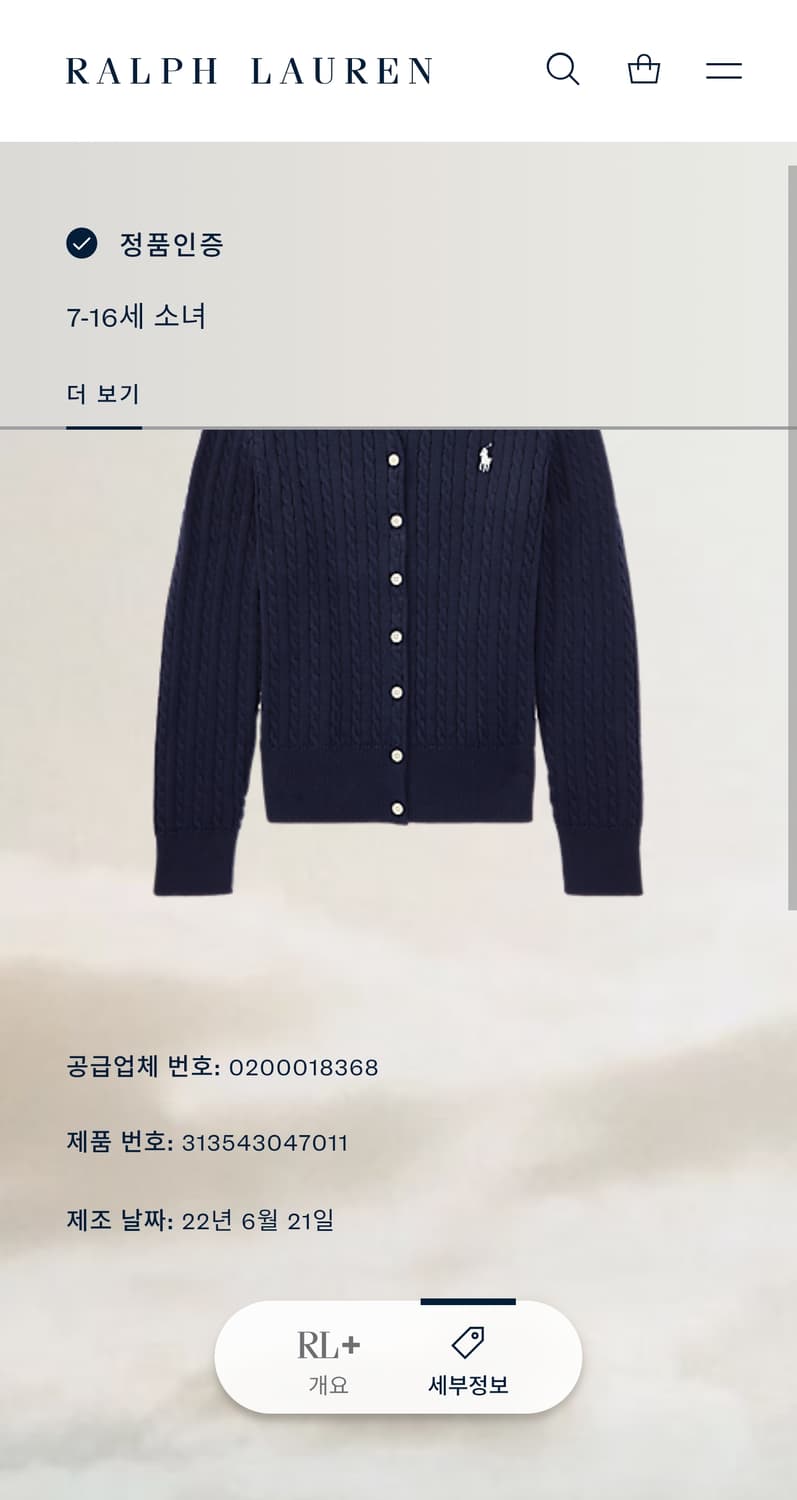Image resolution: width=797 pixels, height=1500 pixels.
Task: Click the Ralph Lauren wordmark logo
Action: tap(248, 70)
